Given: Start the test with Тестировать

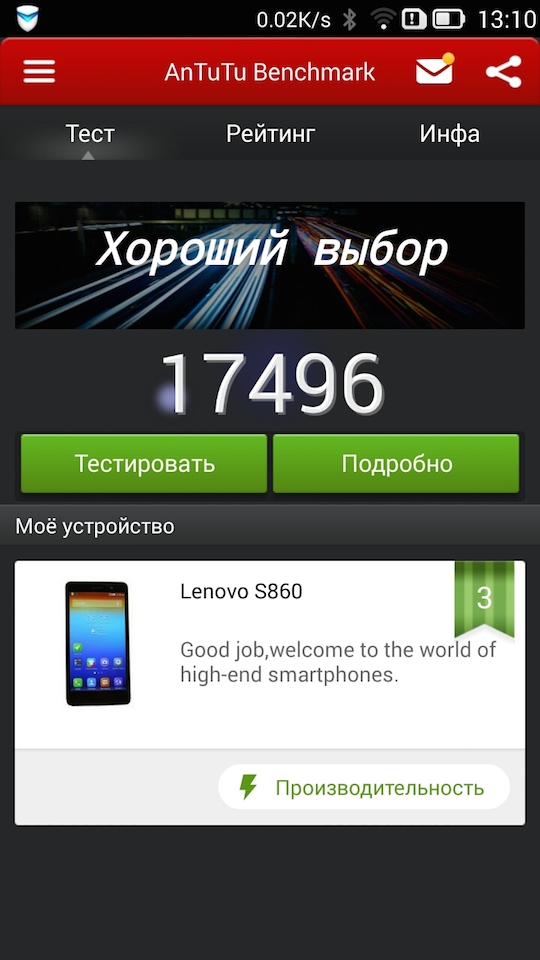Looking at the screenshot, I should tap(144, 463).
